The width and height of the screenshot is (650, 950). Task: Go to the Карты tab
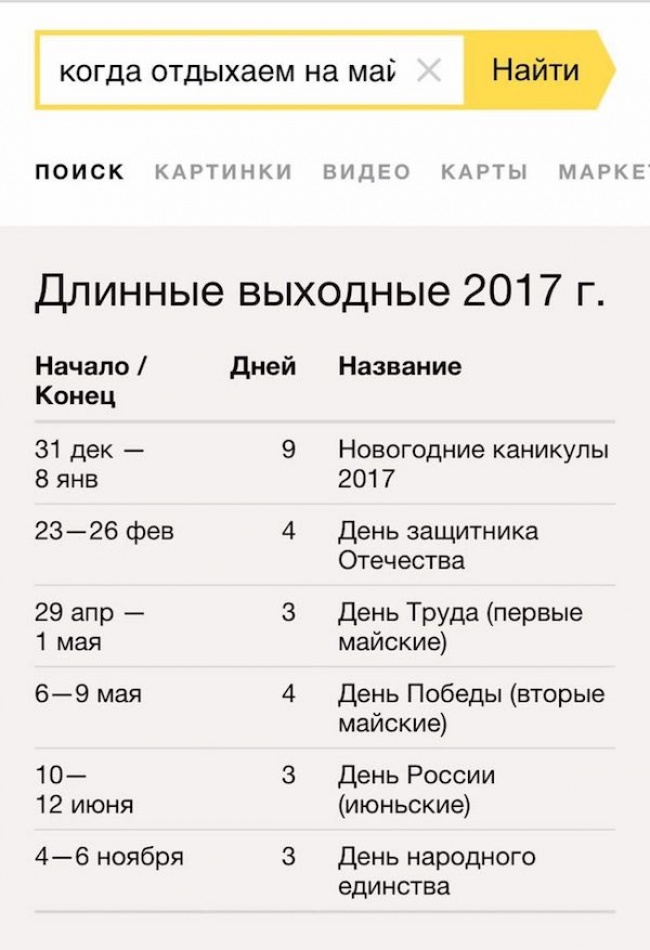click(484, 172)
